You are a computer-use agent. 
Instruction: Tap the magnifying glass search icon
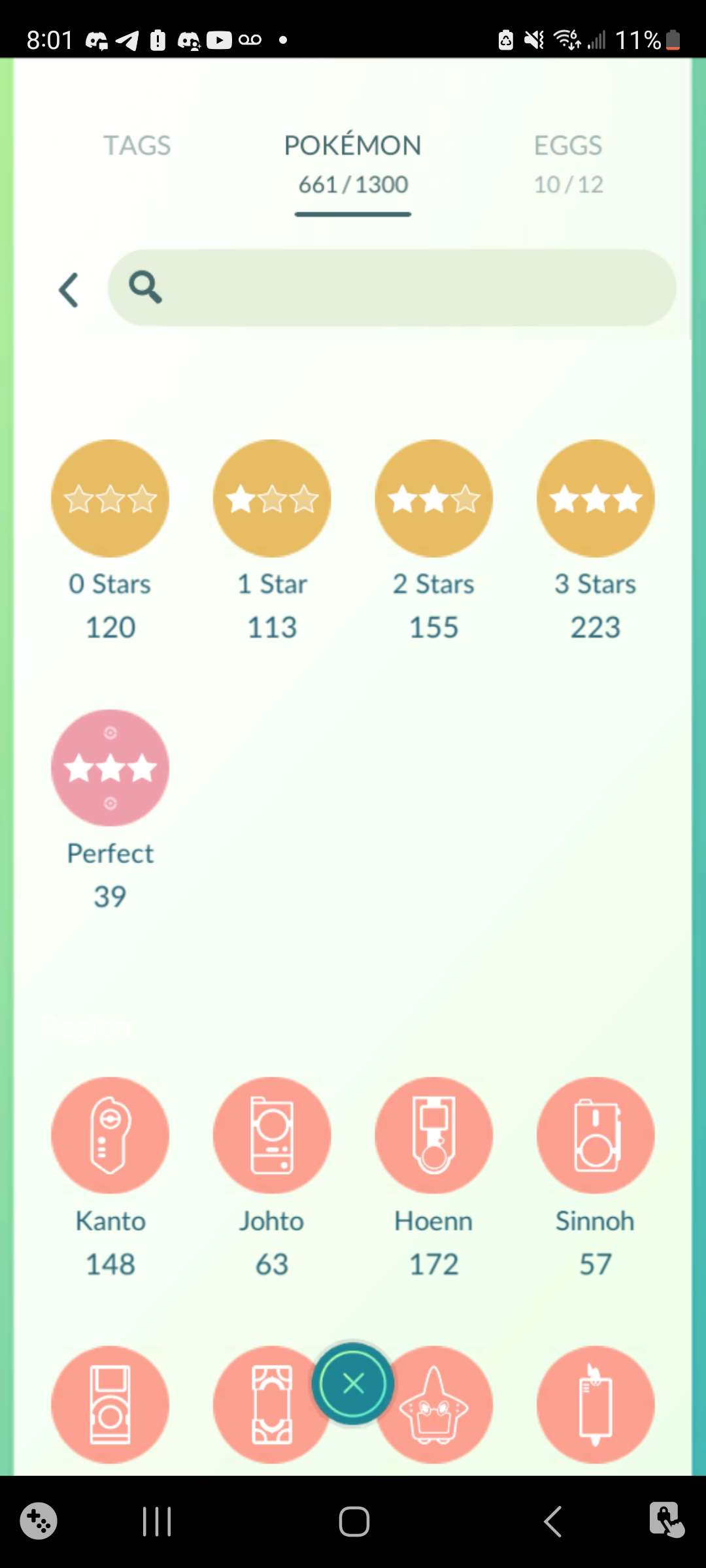[x=144, y=287]
